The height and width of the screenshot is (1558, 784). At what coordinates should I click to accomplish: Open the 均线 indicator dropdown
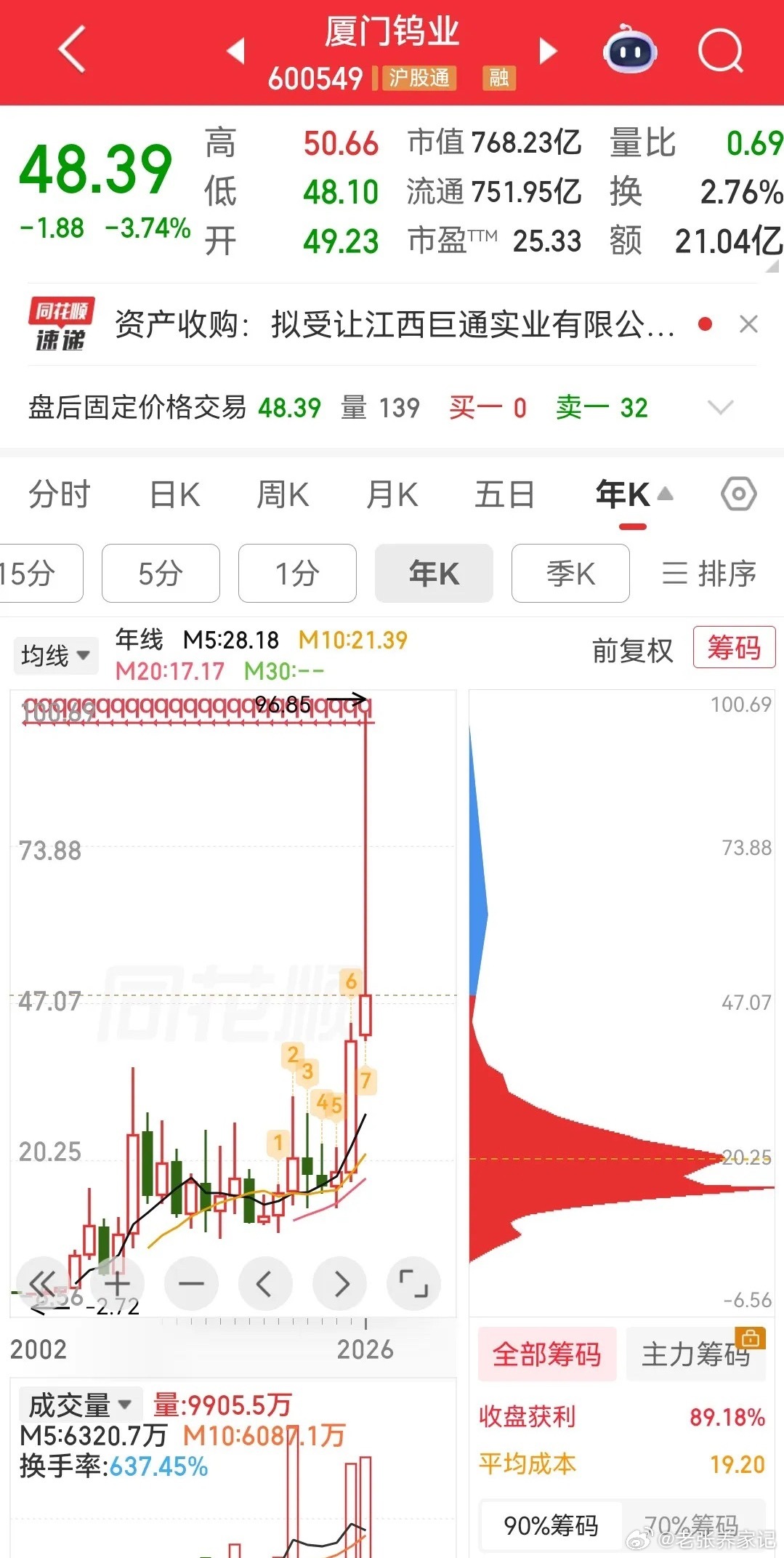pos(55,655)
